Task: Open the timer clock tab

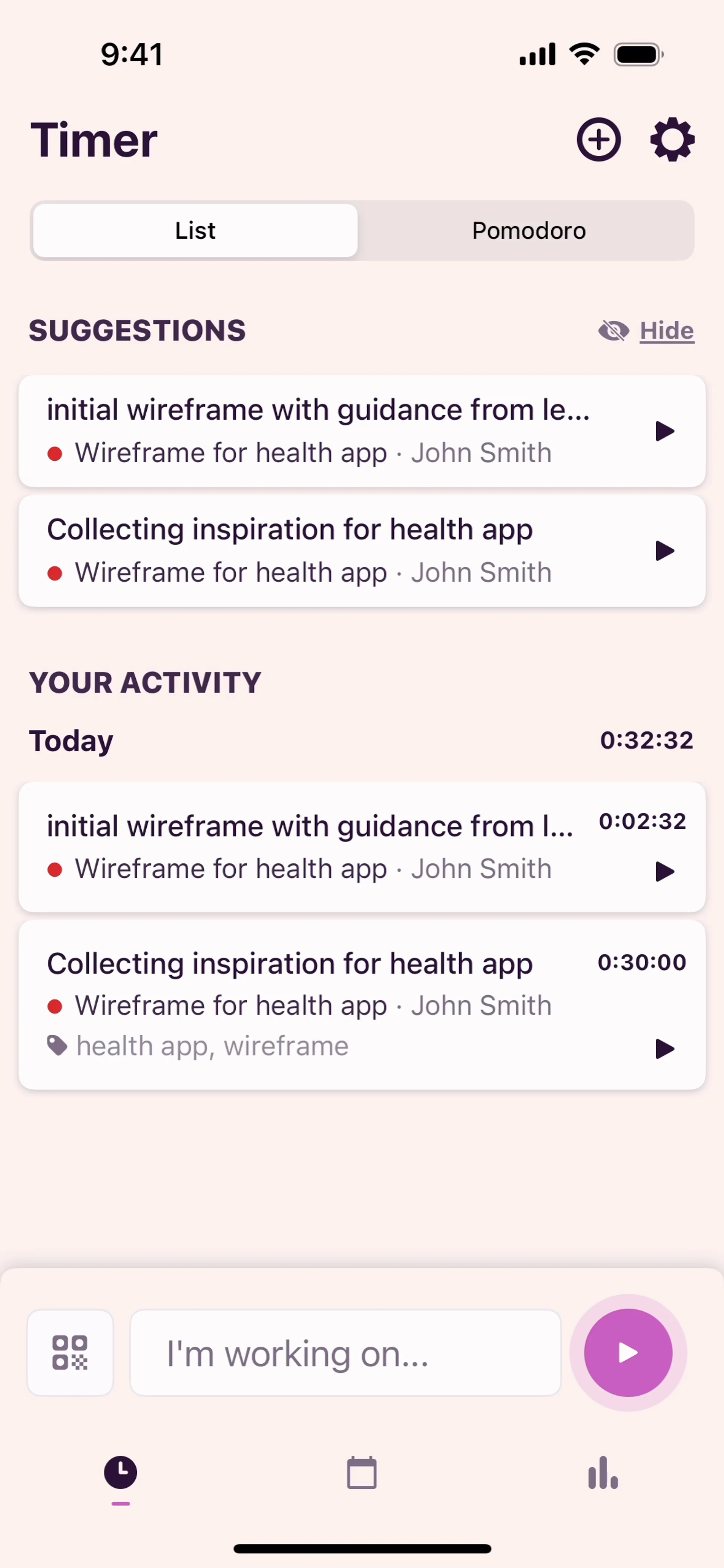Action: tap(121, 1473)
